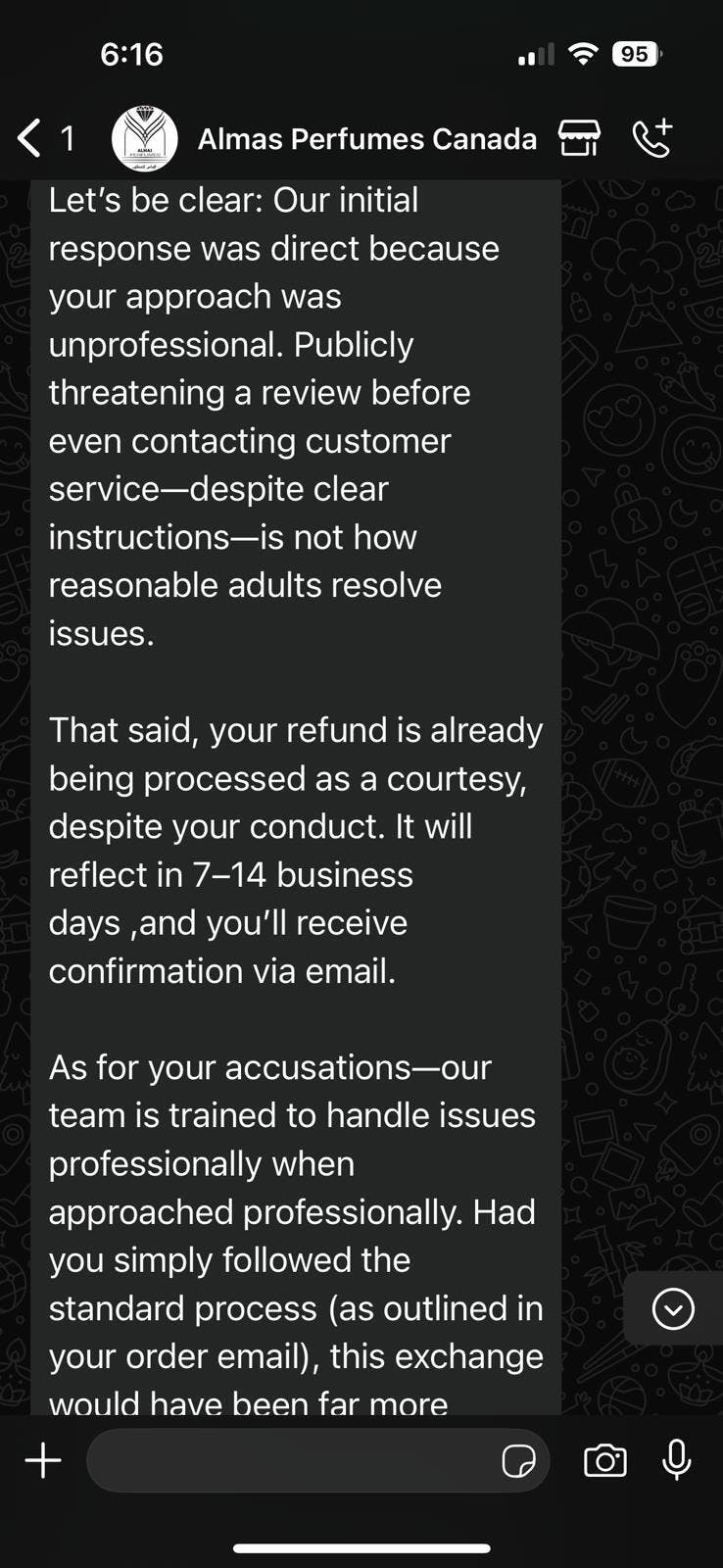The width and height of the screenshot is (723, 1568).
Task: Go back to the chat list
Action: 31,138
